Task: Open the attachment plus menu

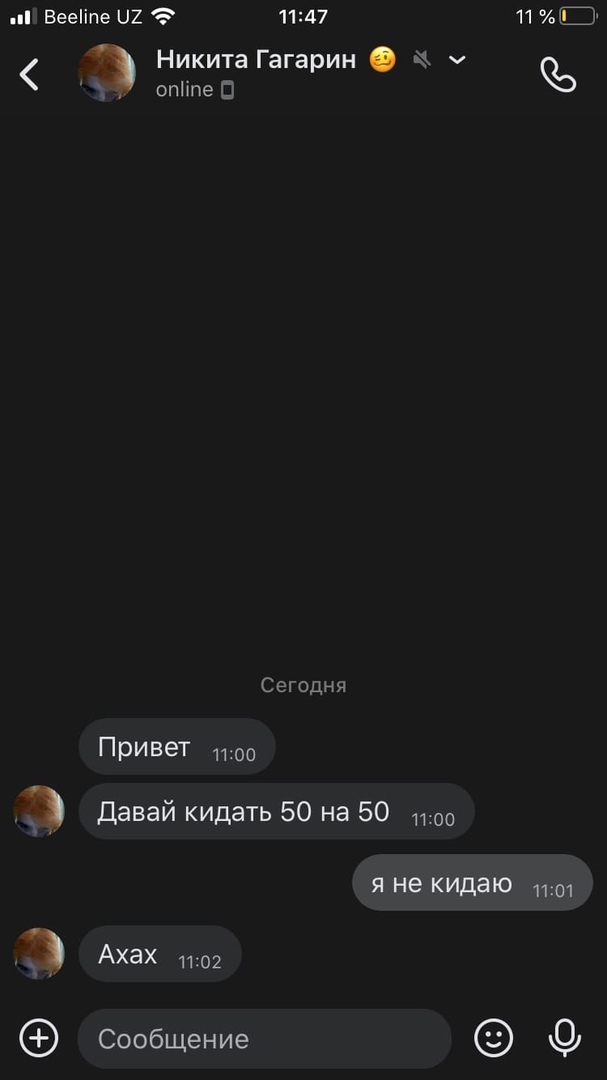Action: [39, 1038]
